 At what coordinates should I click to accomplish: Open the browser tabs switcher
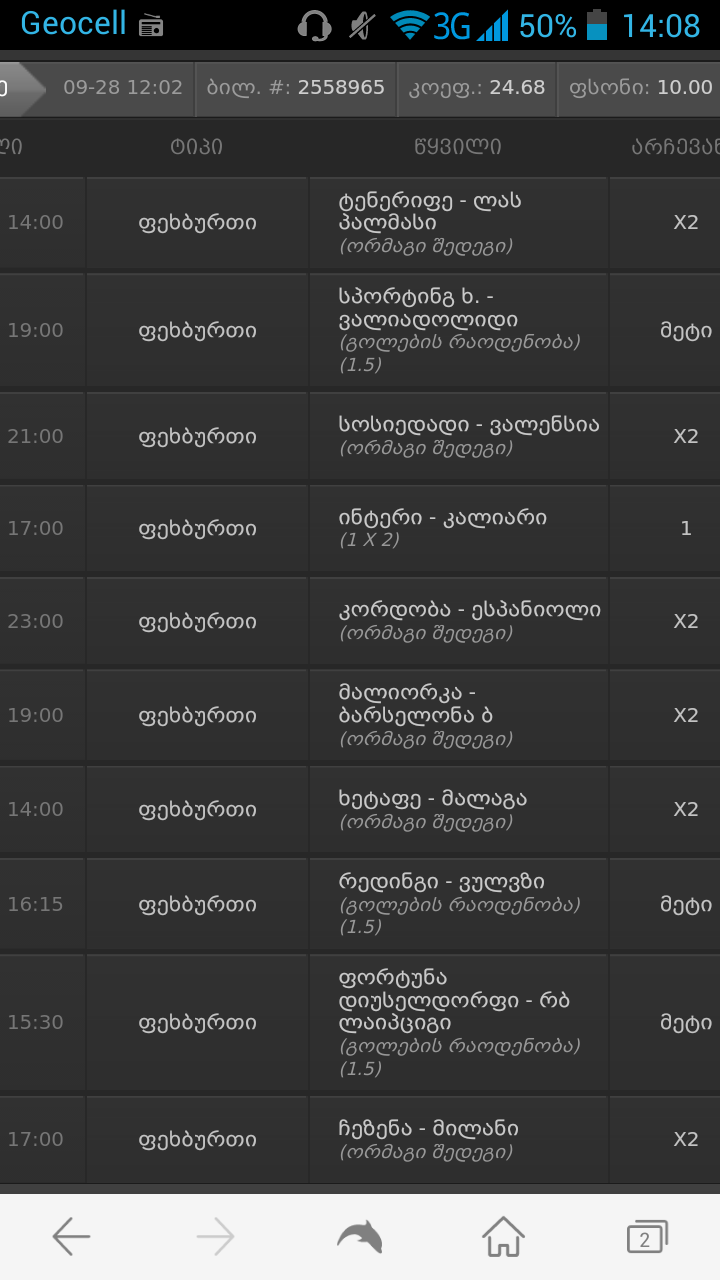click(x=646, y=1238)
